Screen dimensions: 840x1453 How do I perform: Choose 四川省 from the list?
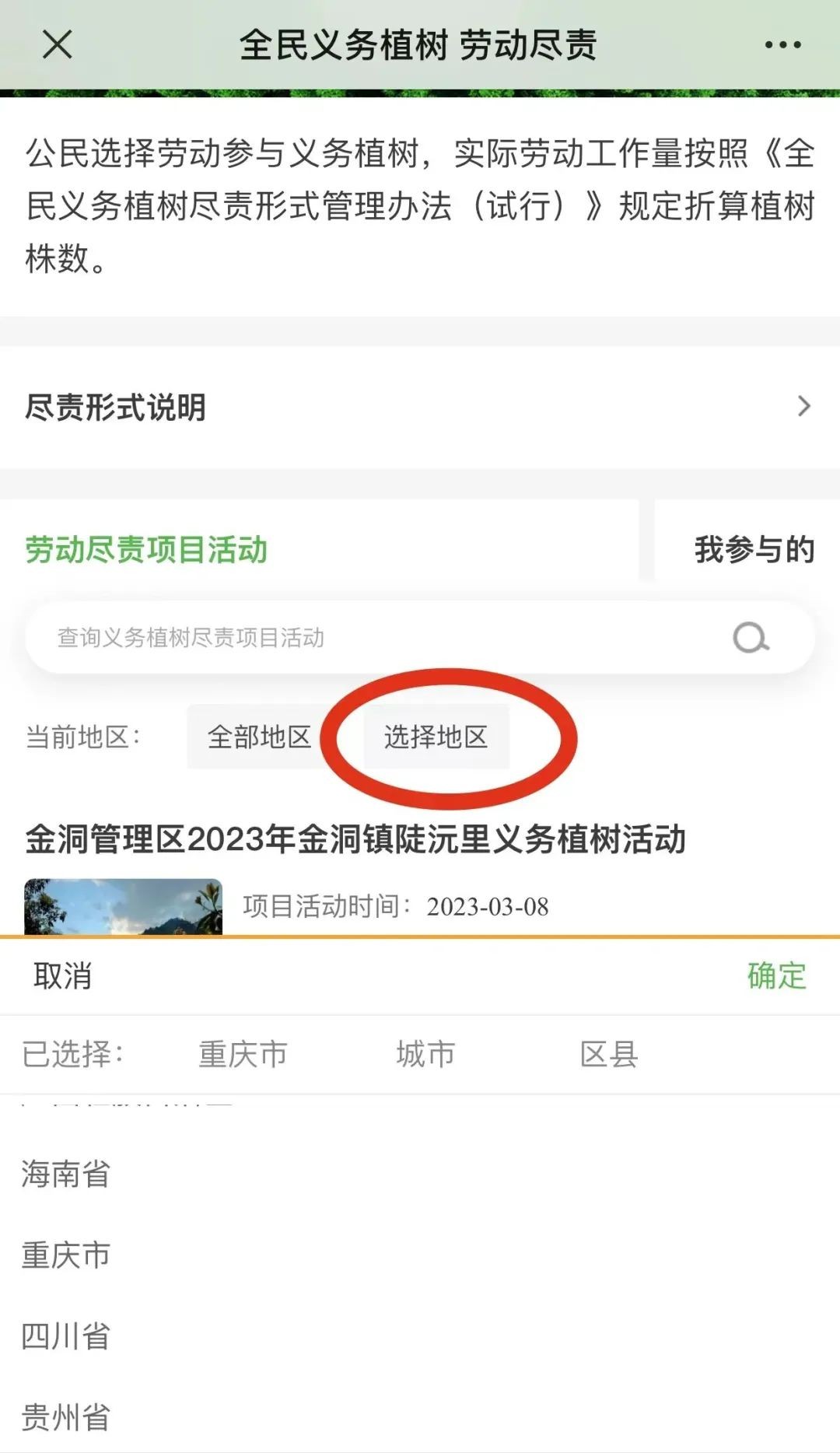point(66,1336)
